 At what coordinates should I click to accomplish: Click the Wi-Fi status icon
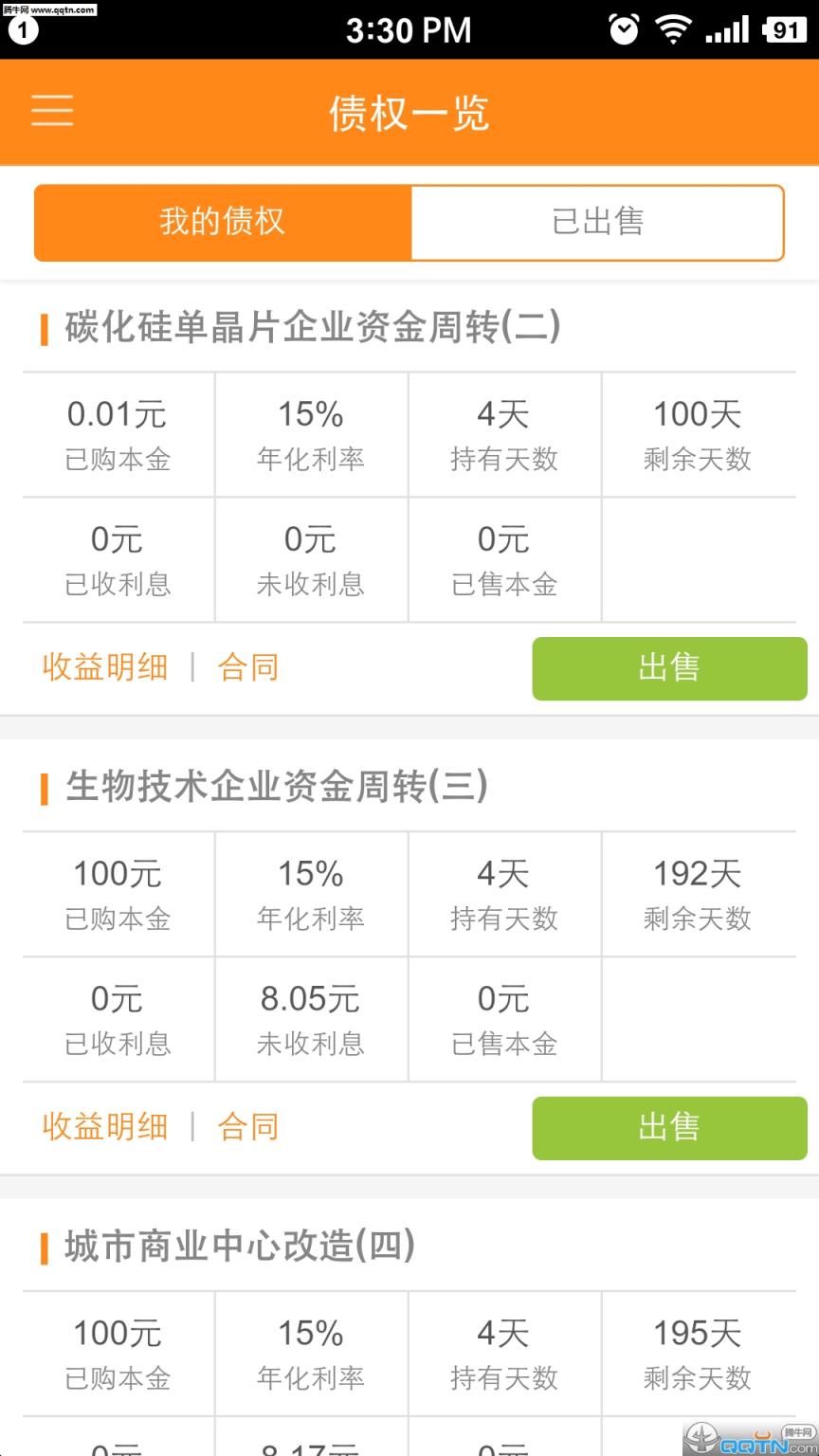coord(674,29)
